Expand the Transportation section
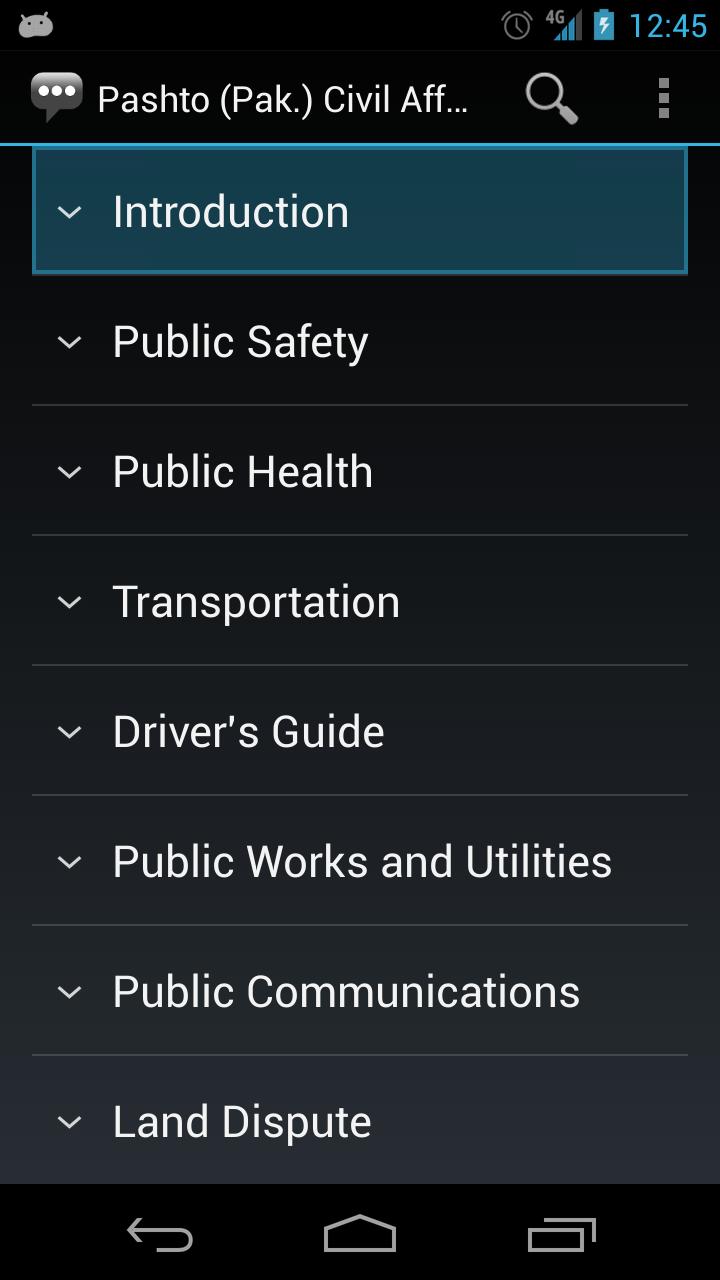Screen dimensions: 720x1280 [x=360, y=601]
